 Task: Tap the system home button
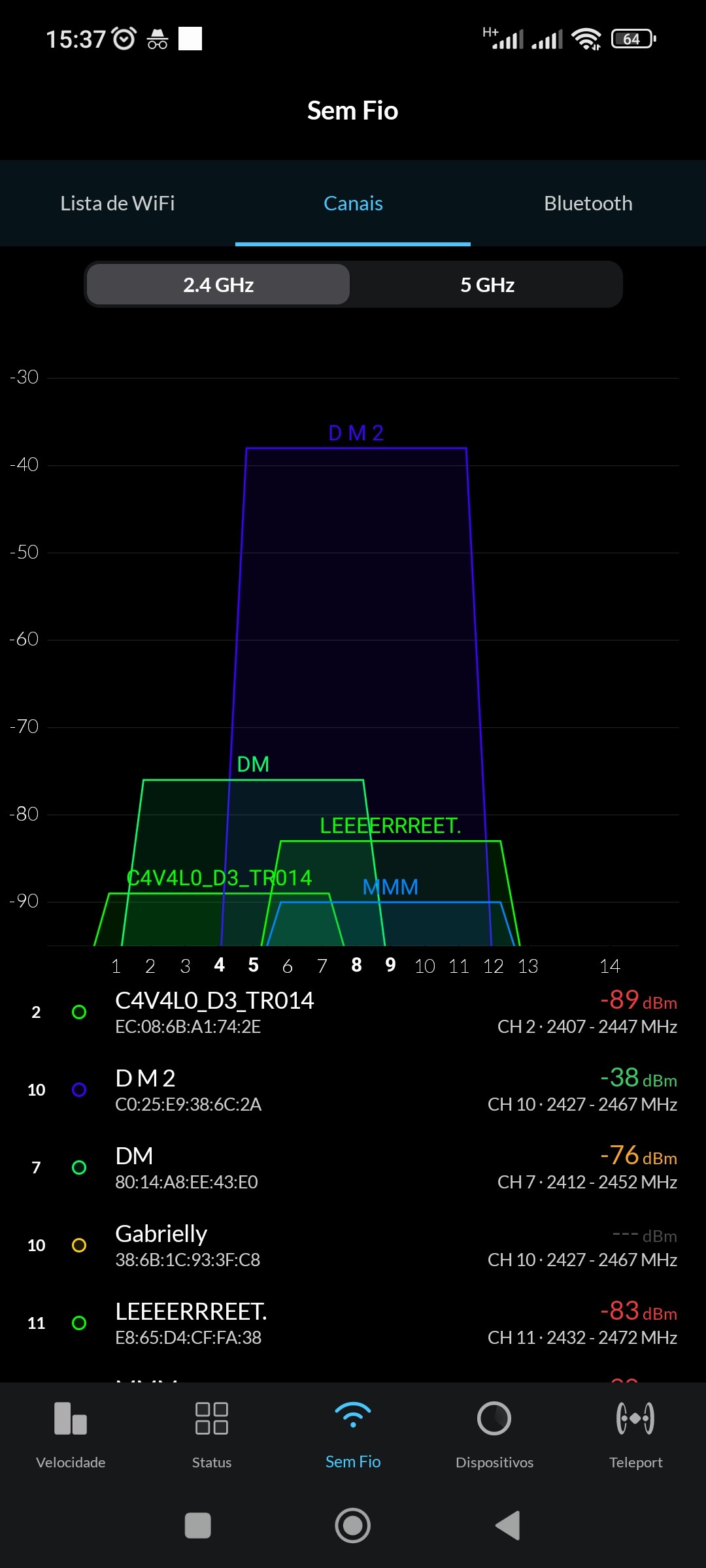tap(353, 1526)
